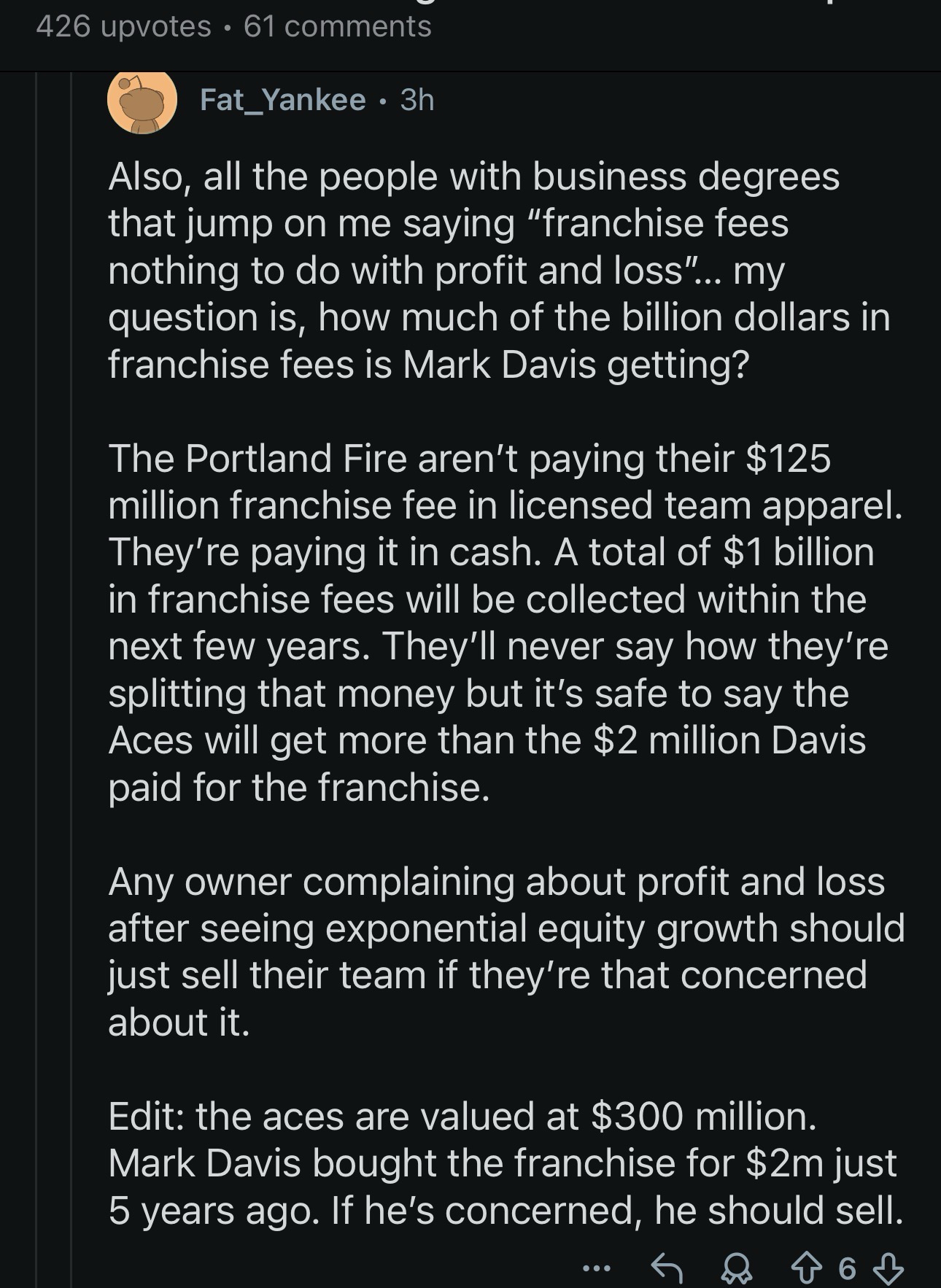The width and height of the screenshot is (941, 1288).
Task: Reply to Fat_Yankee's comment
Action: coord(666,1269)
